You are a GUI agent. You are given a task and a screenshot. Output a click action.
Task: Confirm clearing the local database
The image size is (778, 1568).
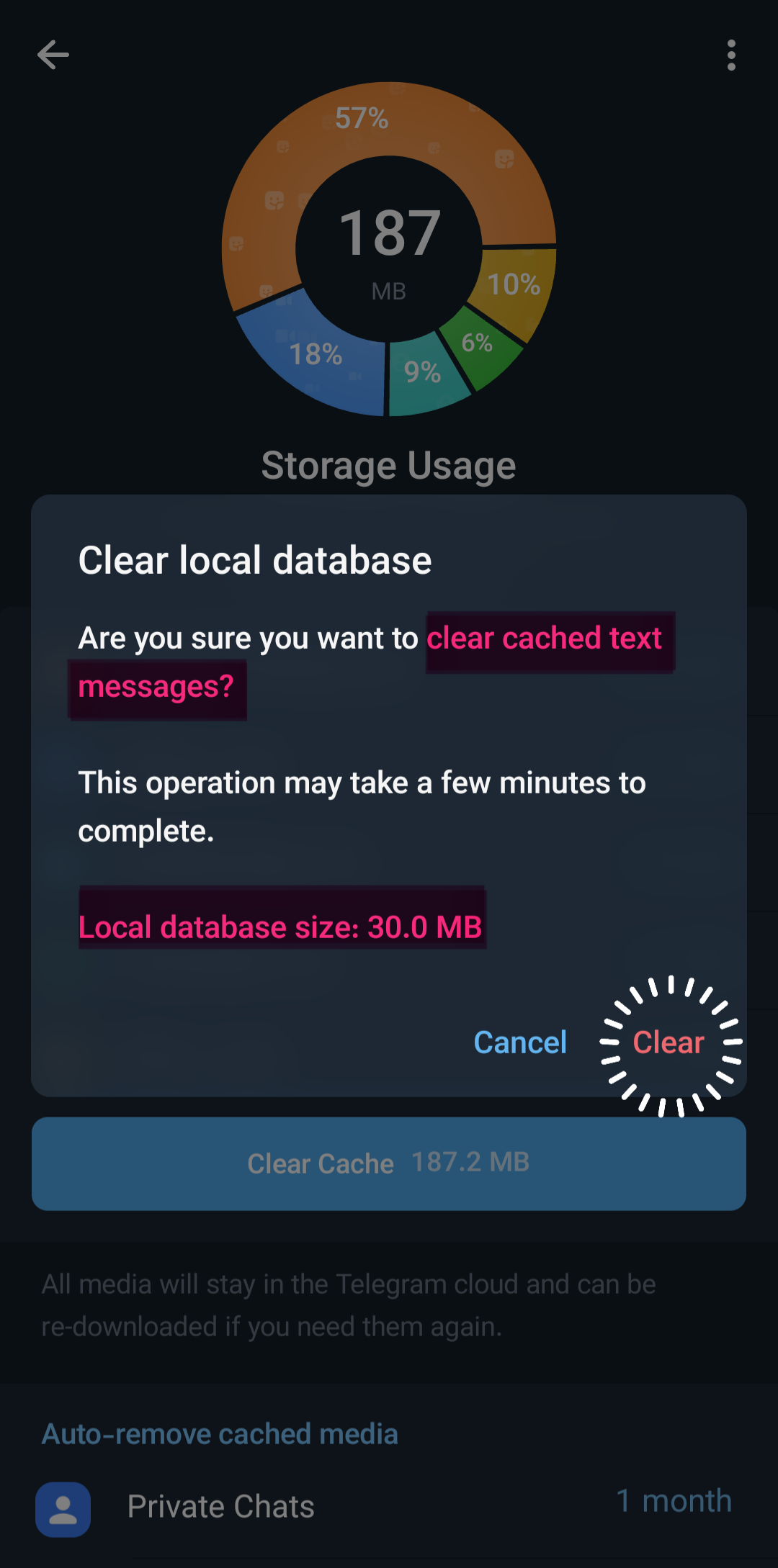668,1042
